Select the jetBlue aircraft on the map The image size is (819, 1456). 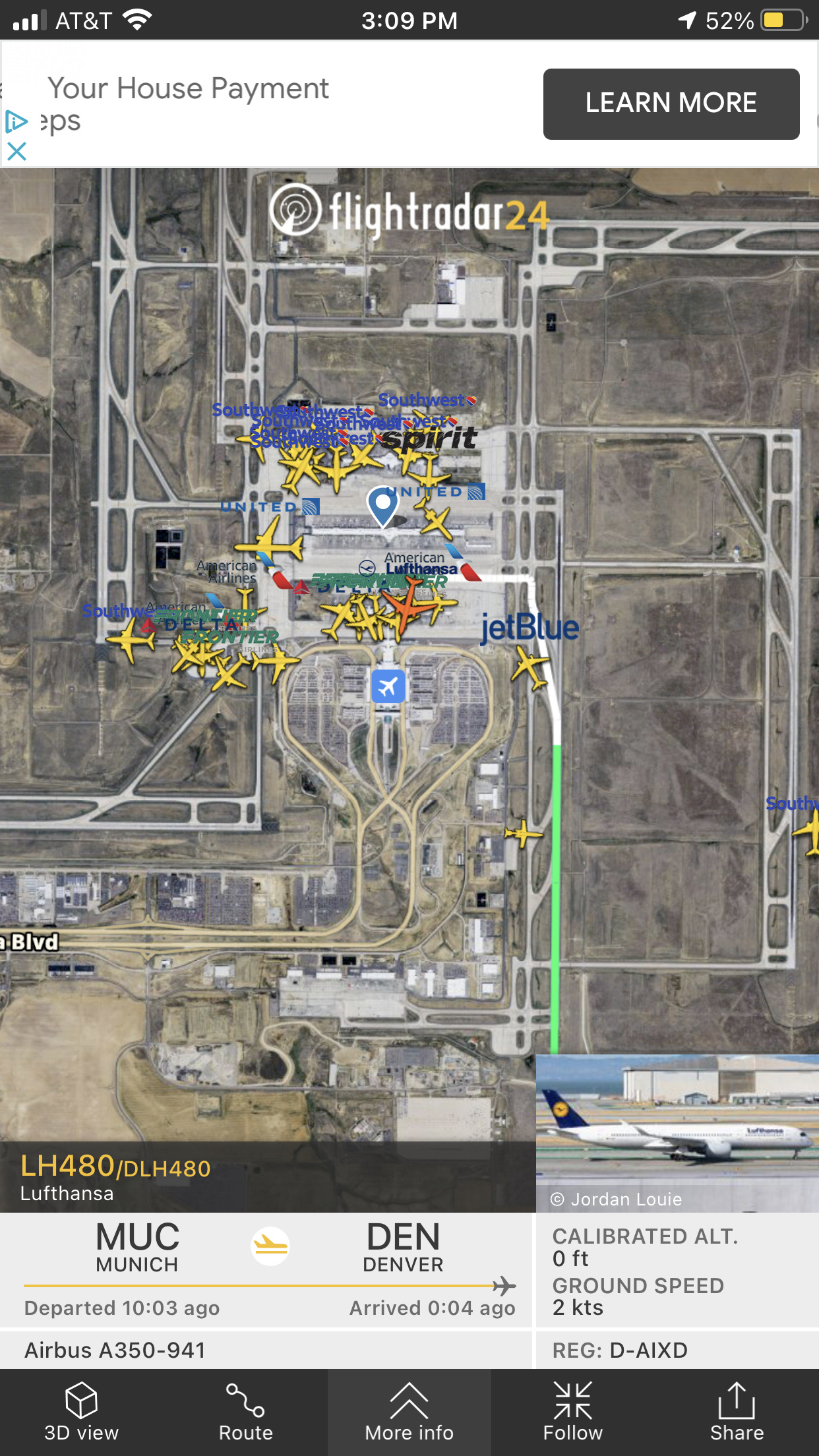coord(530,666)
